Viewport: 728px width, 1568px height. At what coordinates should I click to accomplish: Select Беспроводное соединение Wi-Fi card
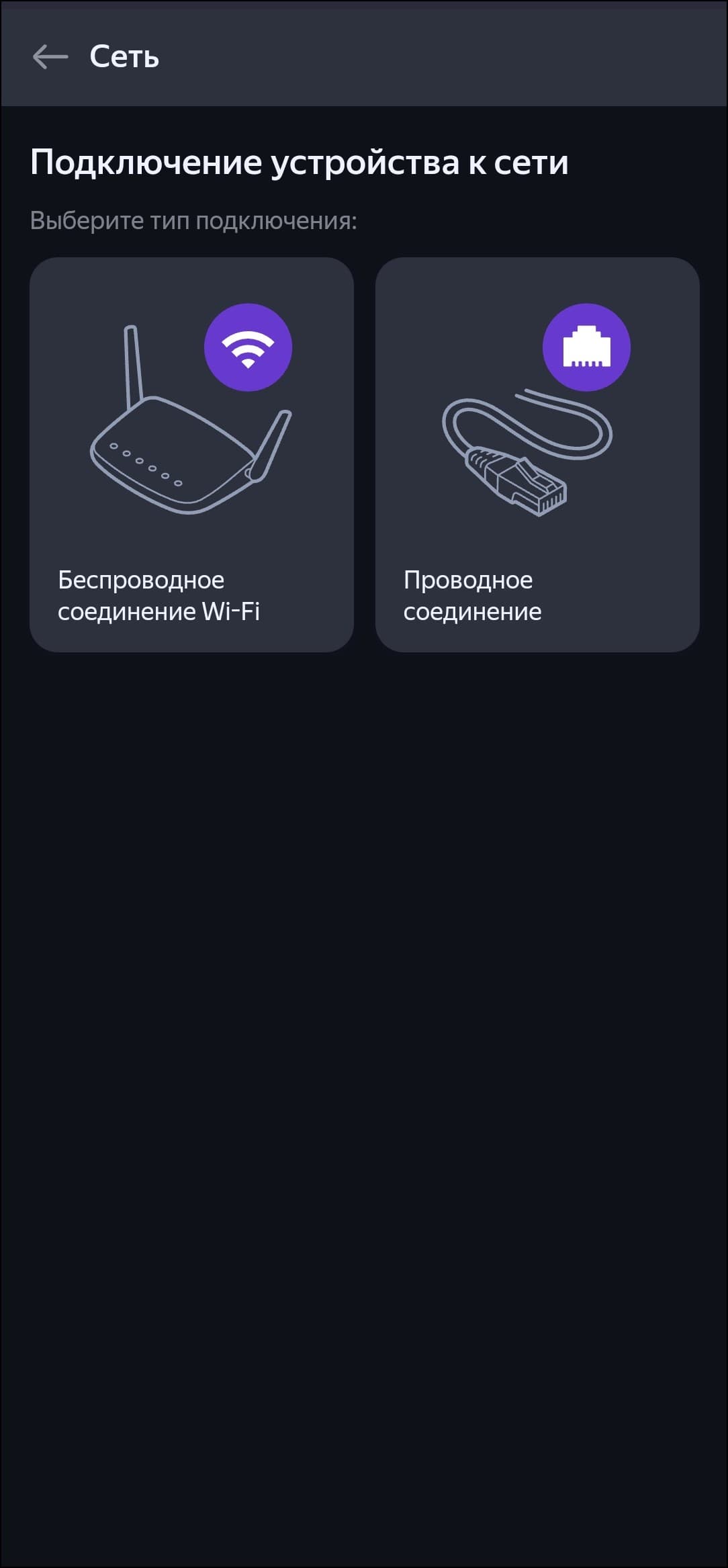pyautogui.click(x=191, y=454)
